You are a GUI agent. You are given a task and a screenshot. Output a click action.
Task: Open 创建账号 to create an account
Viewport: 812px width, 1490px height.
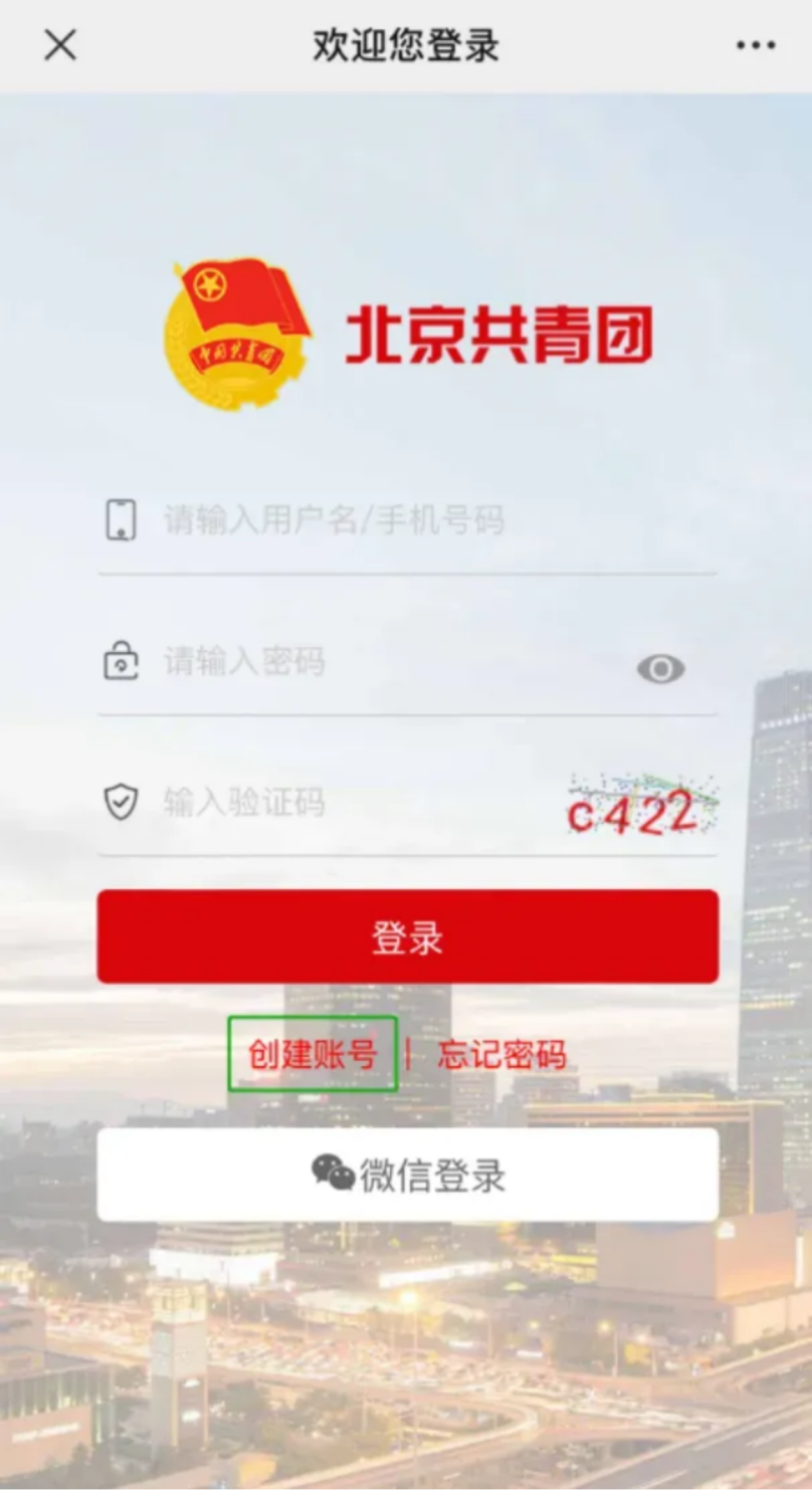[312, 1054]
